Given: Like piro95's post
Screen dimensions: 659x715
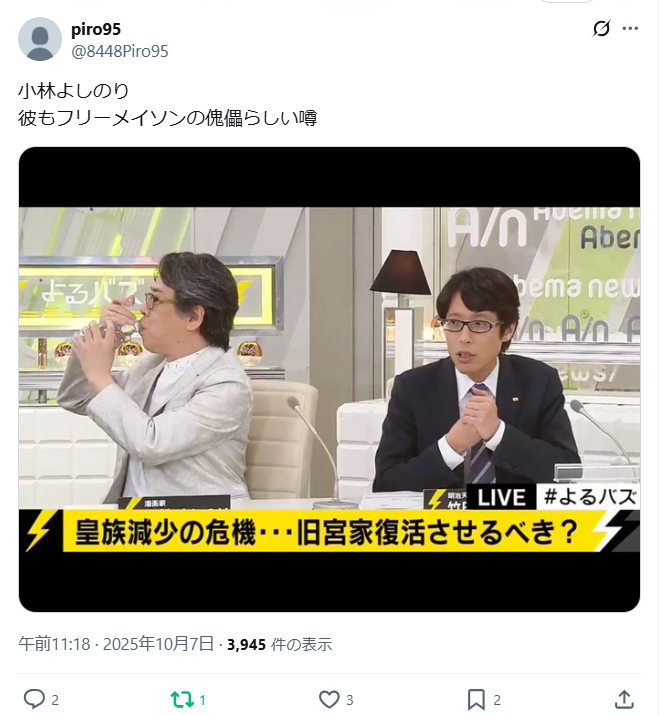Looking at the screenshot, I should pos(328,699).
